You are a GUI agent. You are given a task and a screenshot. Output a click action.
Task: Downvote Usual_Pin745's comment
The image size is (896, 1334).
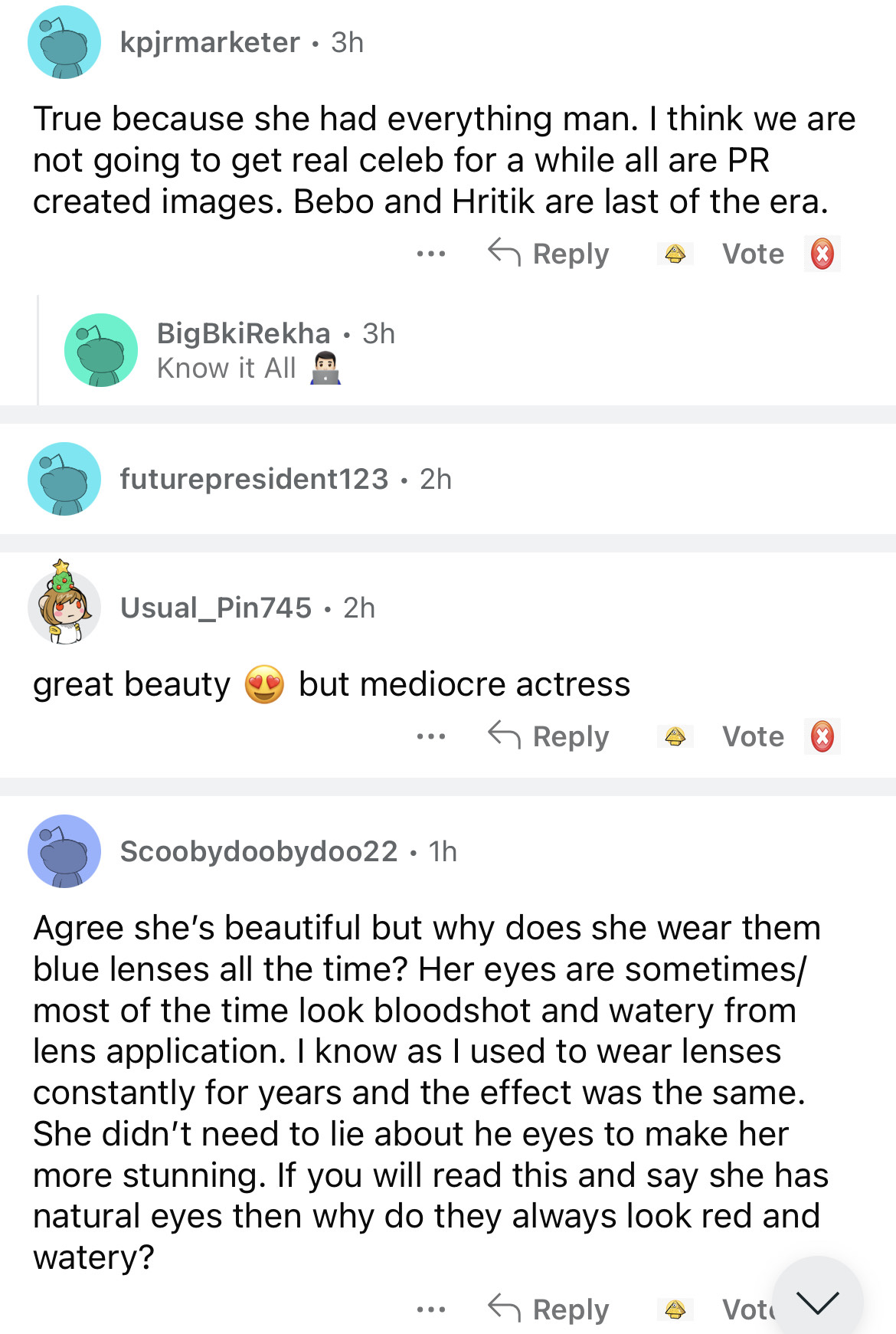822,736
